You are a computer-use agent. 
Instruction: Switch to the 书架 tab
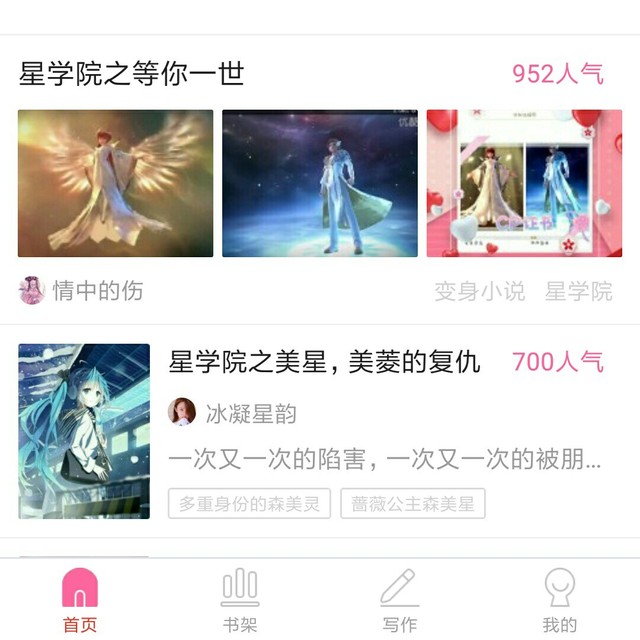tap(240, 600)
